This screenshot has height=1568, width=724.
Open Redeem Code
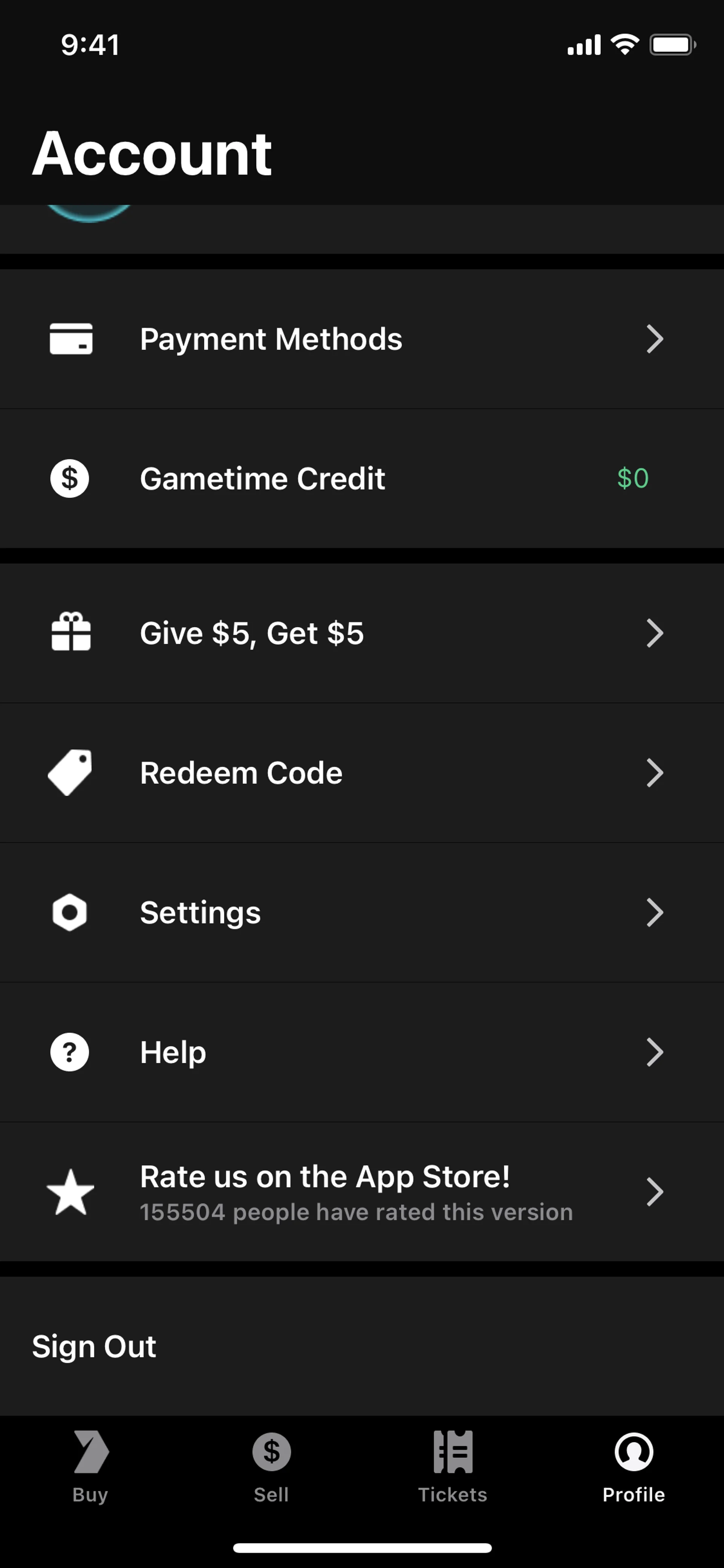tap(361, 773)
